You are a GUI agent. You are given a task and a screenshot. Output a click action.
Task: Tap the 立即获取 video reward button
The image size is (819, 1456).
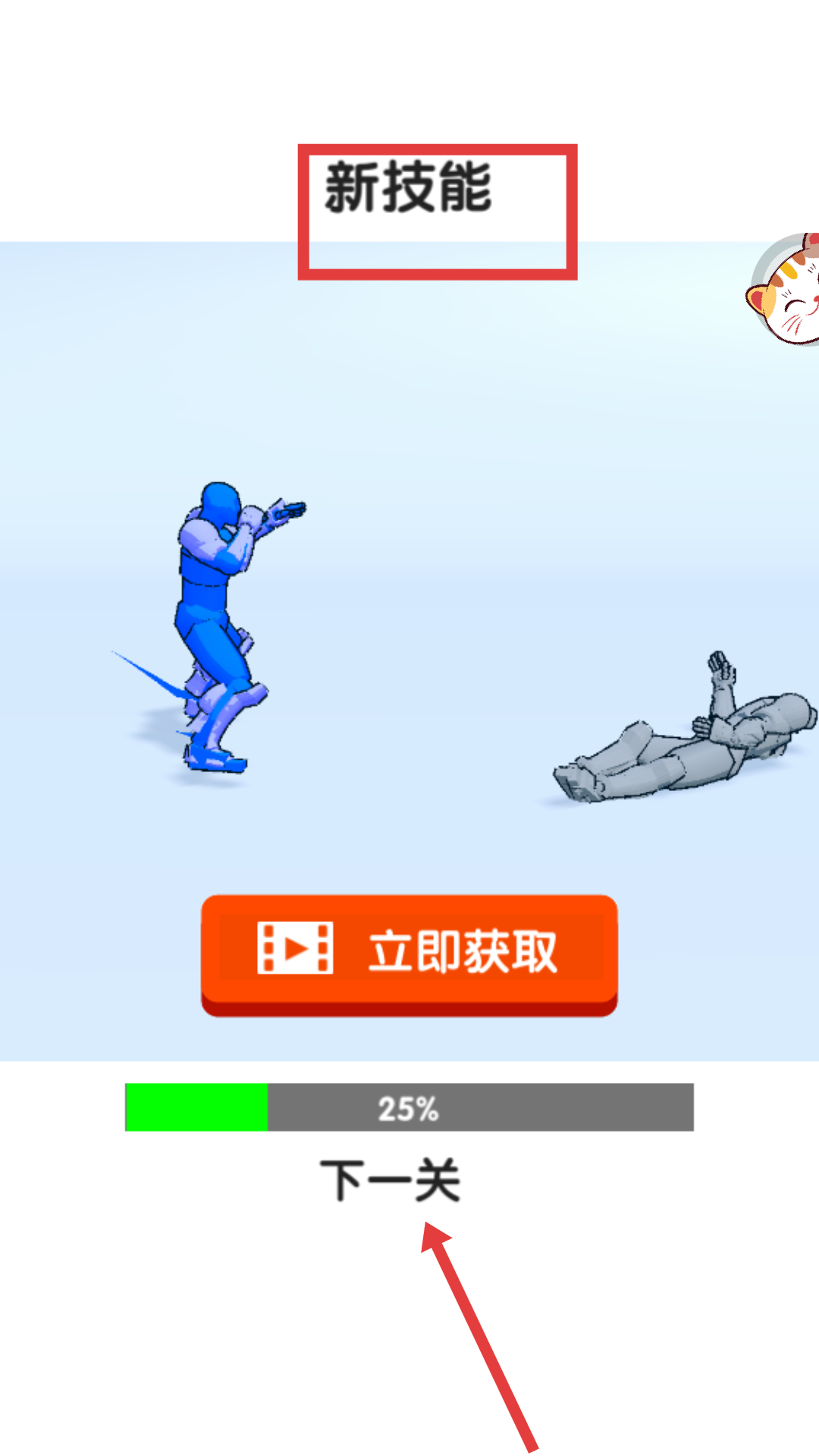pyautogui.click(x=409, y=954)
